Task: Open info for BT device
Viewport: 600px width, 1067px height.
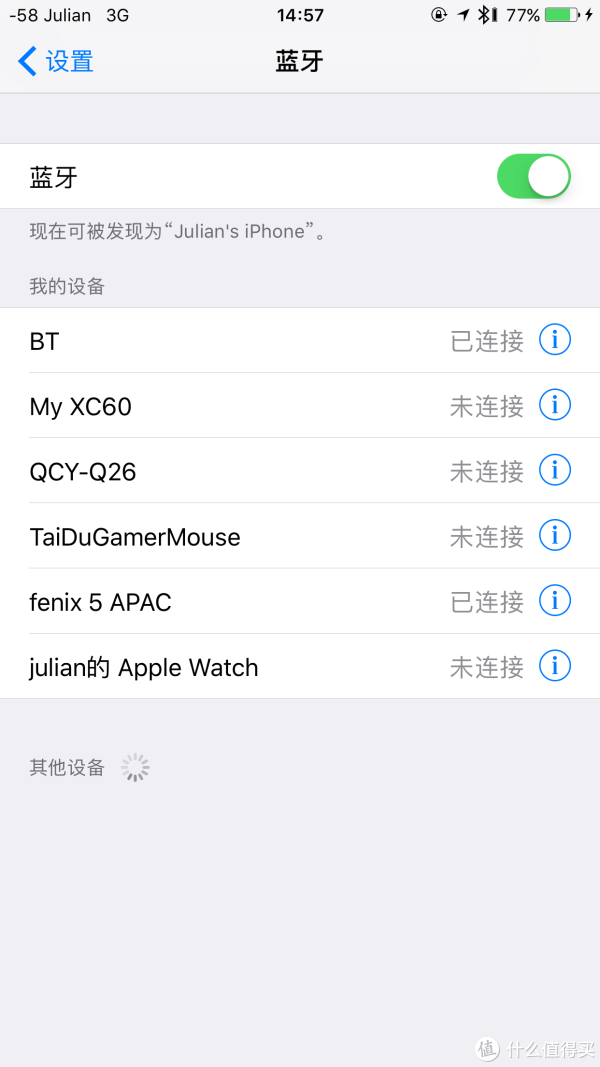Action: click(554, 340)
